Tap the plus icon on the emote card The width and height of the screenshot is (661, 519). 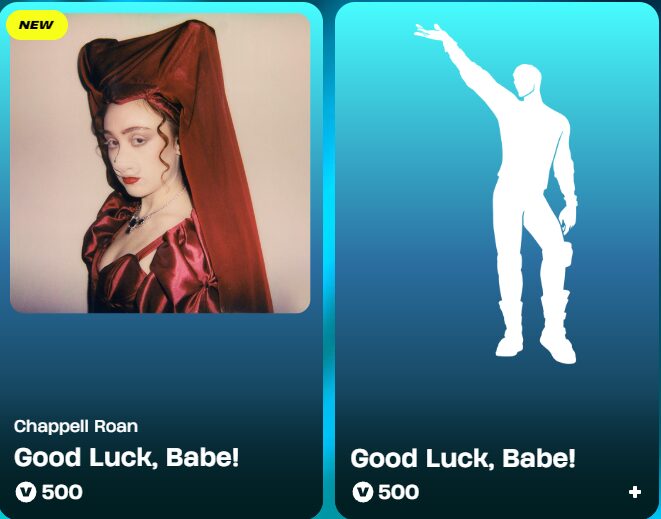click(634, 492)
